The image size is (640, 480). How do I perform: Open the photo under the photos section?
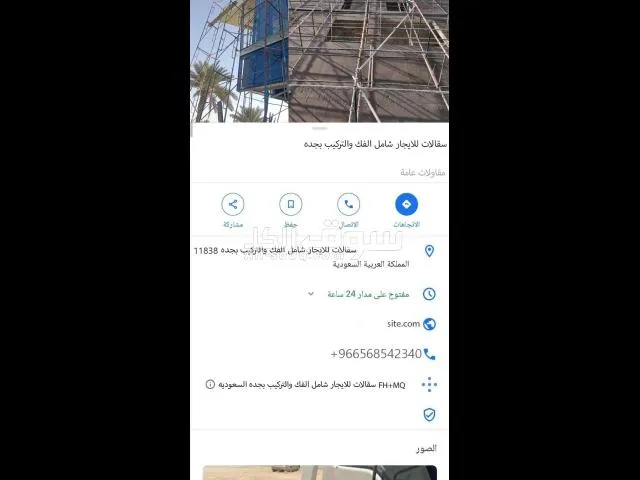click(x=320, y=472)
